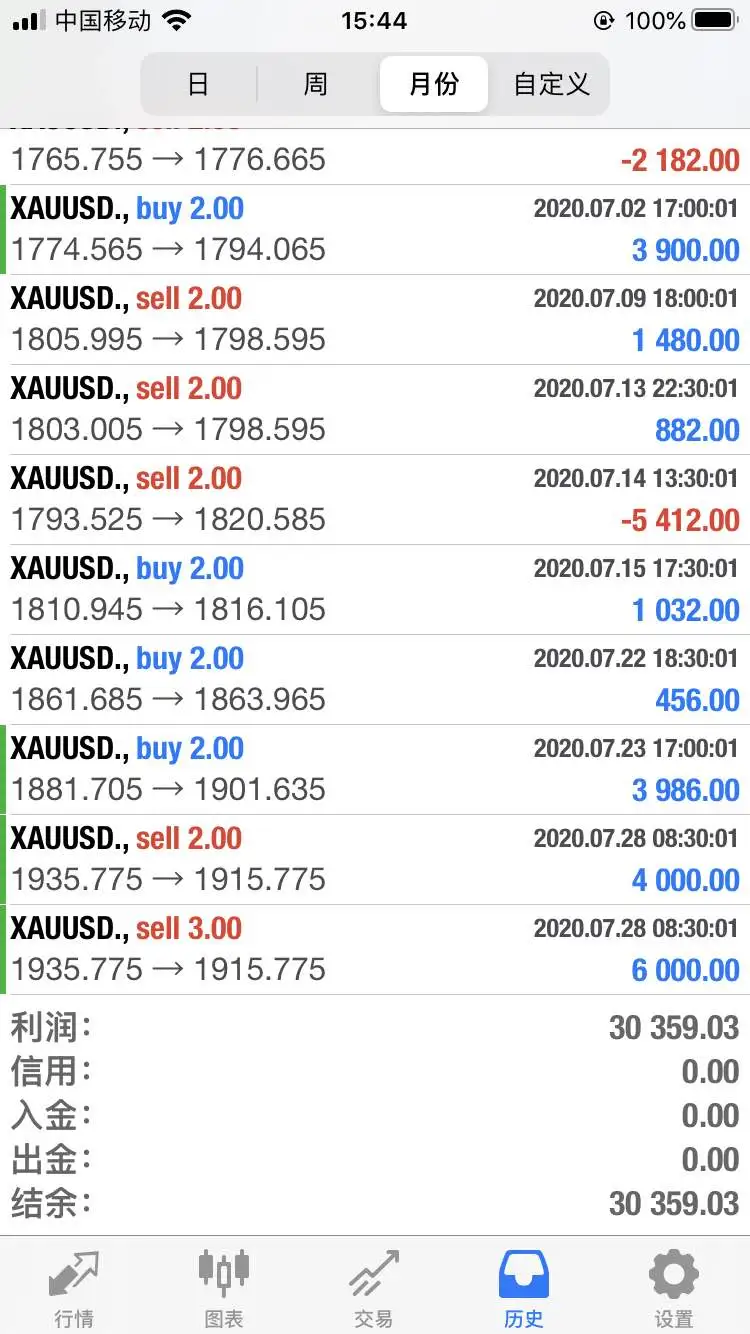
Task: Open the buy trade dated 2020.07.23 17:00:01
Action: pos(375,770)
